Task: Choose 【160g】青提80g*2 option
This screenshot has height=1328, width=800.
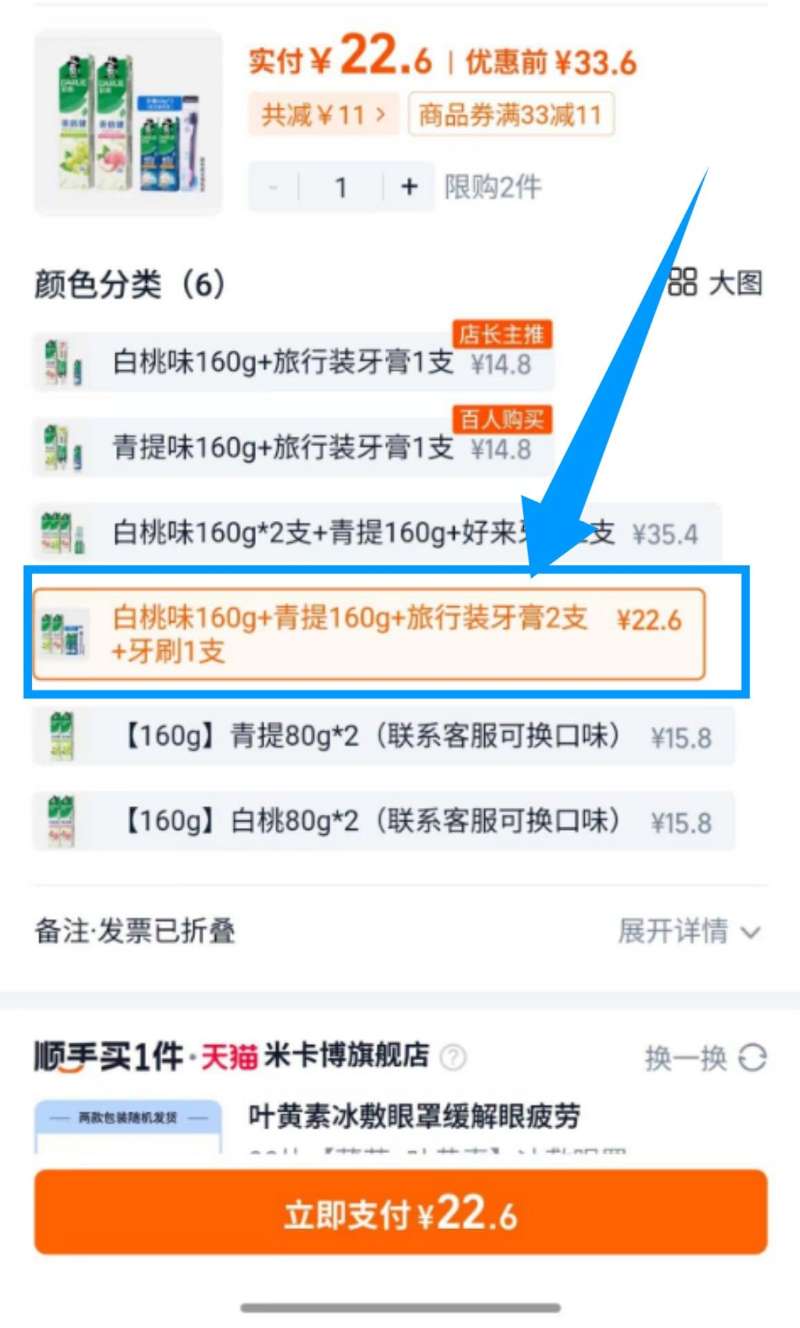Action: tap(383, 738)
